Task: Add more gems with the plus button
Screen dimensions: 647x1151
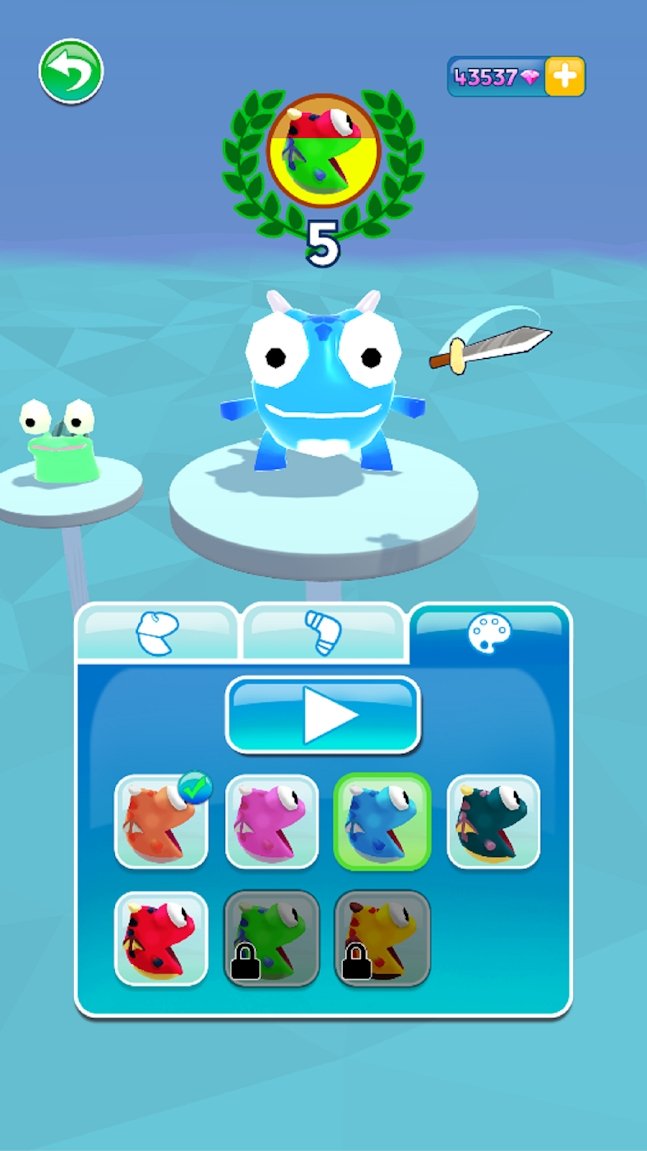Action: click(565, 76)
